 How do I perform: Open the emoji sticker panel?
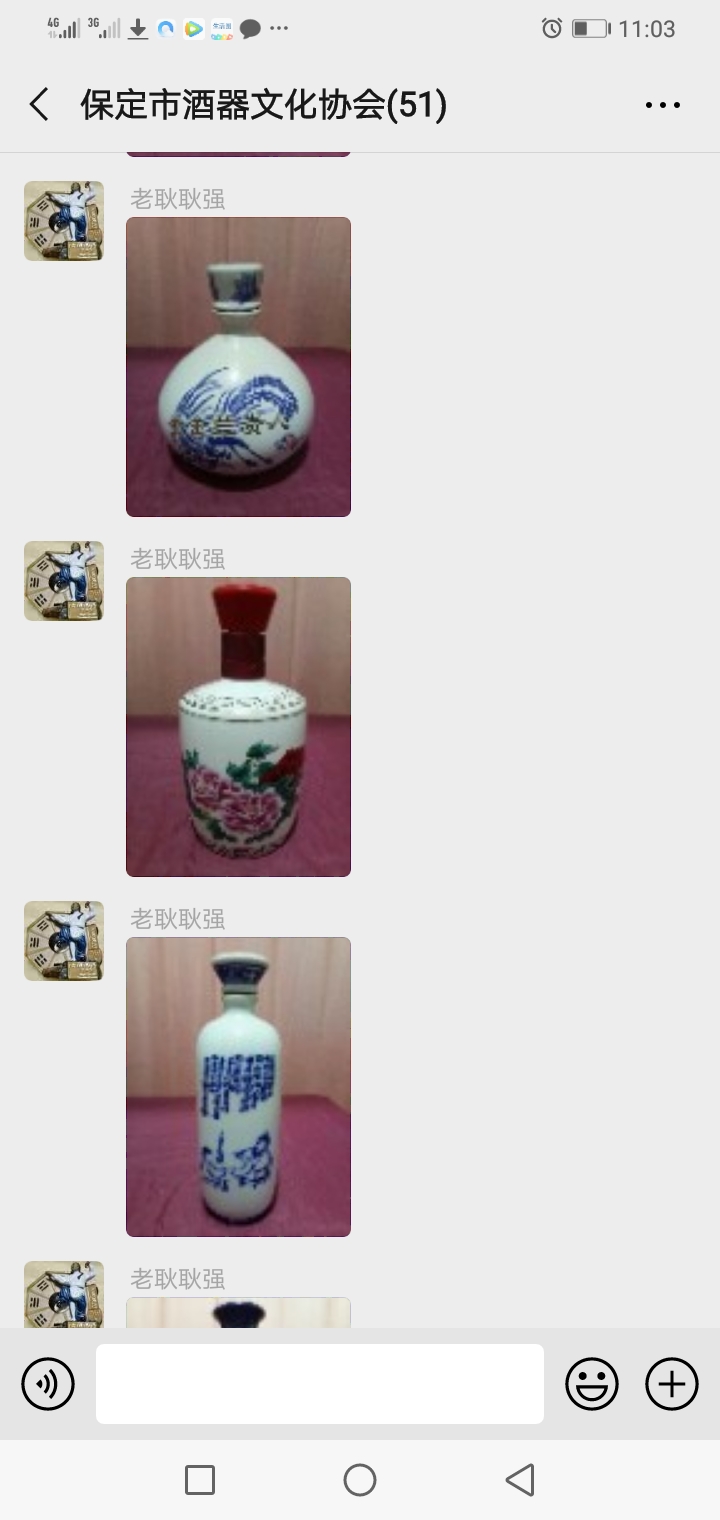(592, 1384)
